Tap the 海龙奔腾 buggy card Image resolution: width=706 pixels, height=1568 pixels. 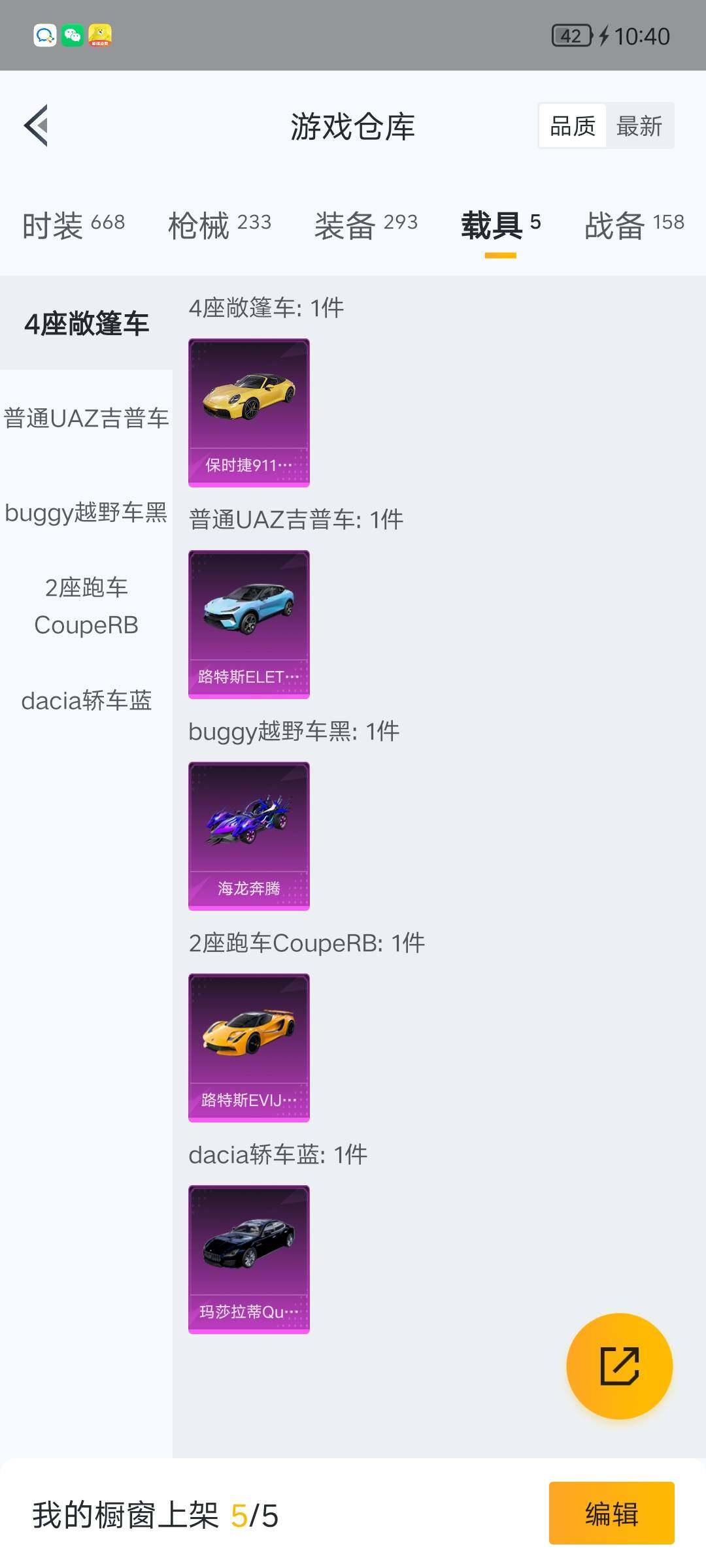coord(248,835)
